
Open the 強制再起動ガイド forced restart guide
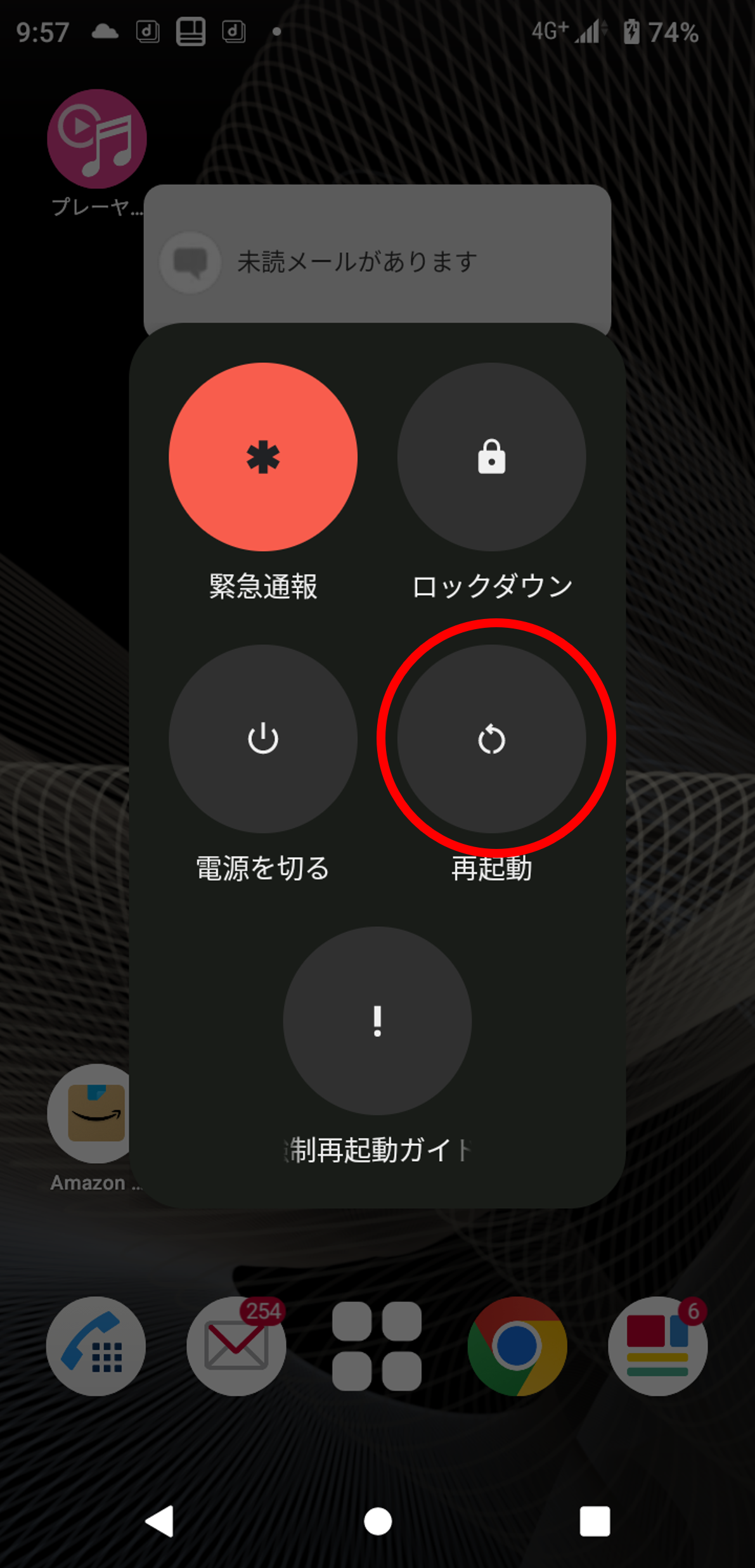(x=377, y=1021)
